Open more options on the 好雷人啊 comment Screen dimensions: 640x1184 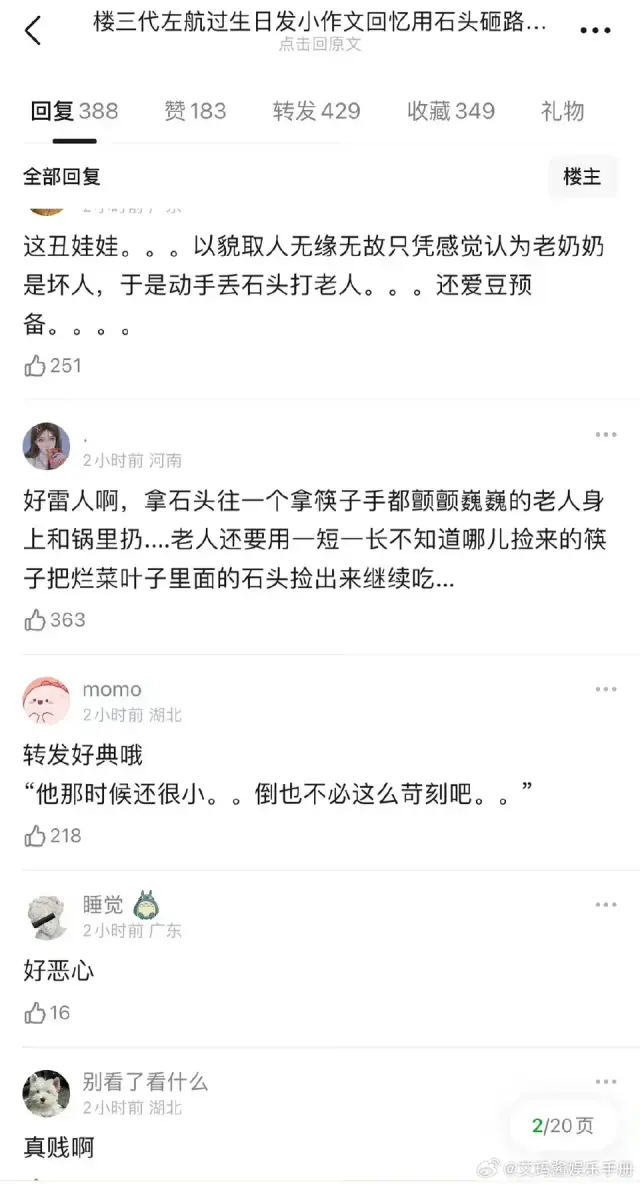[606, 435]
